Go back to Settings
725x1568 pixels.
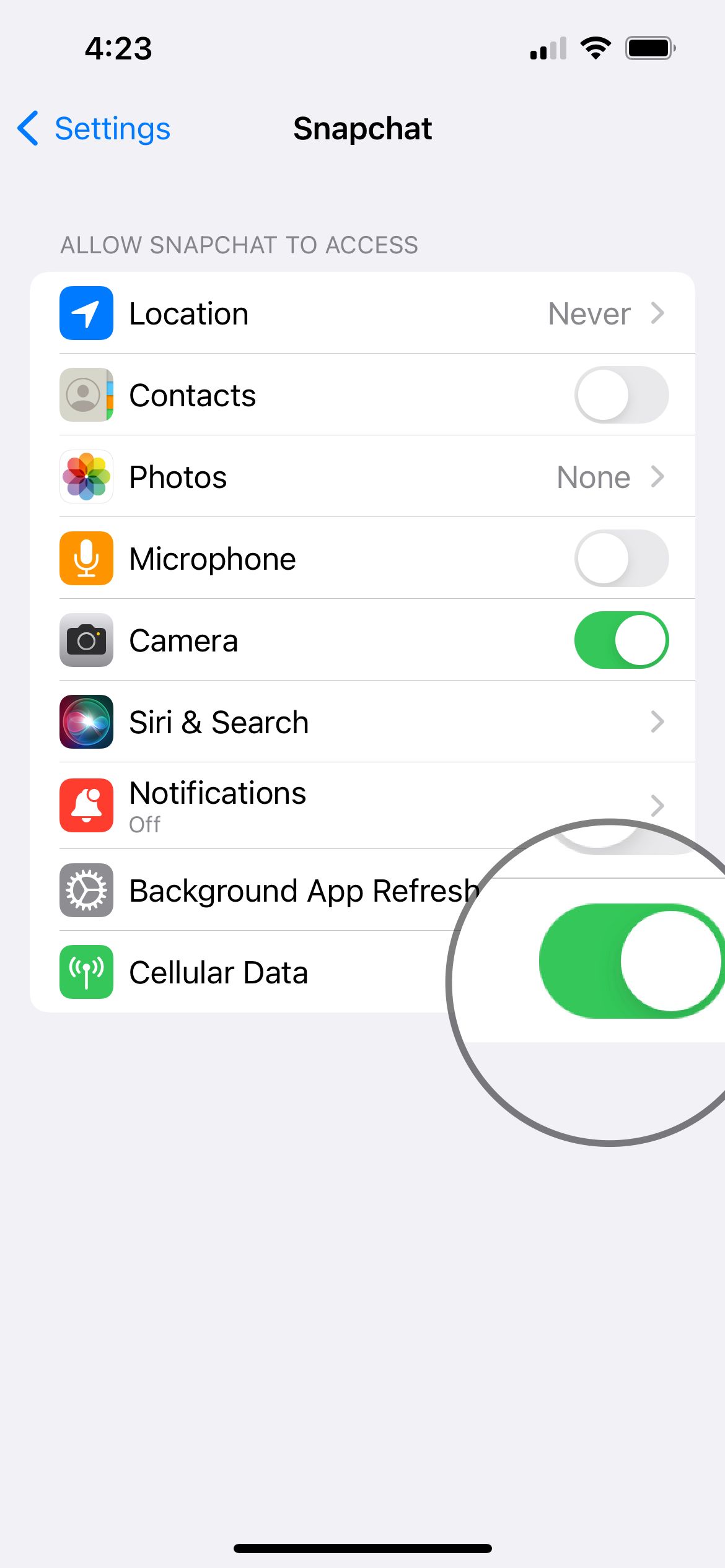pyautogui.click(x=94, y=129)
